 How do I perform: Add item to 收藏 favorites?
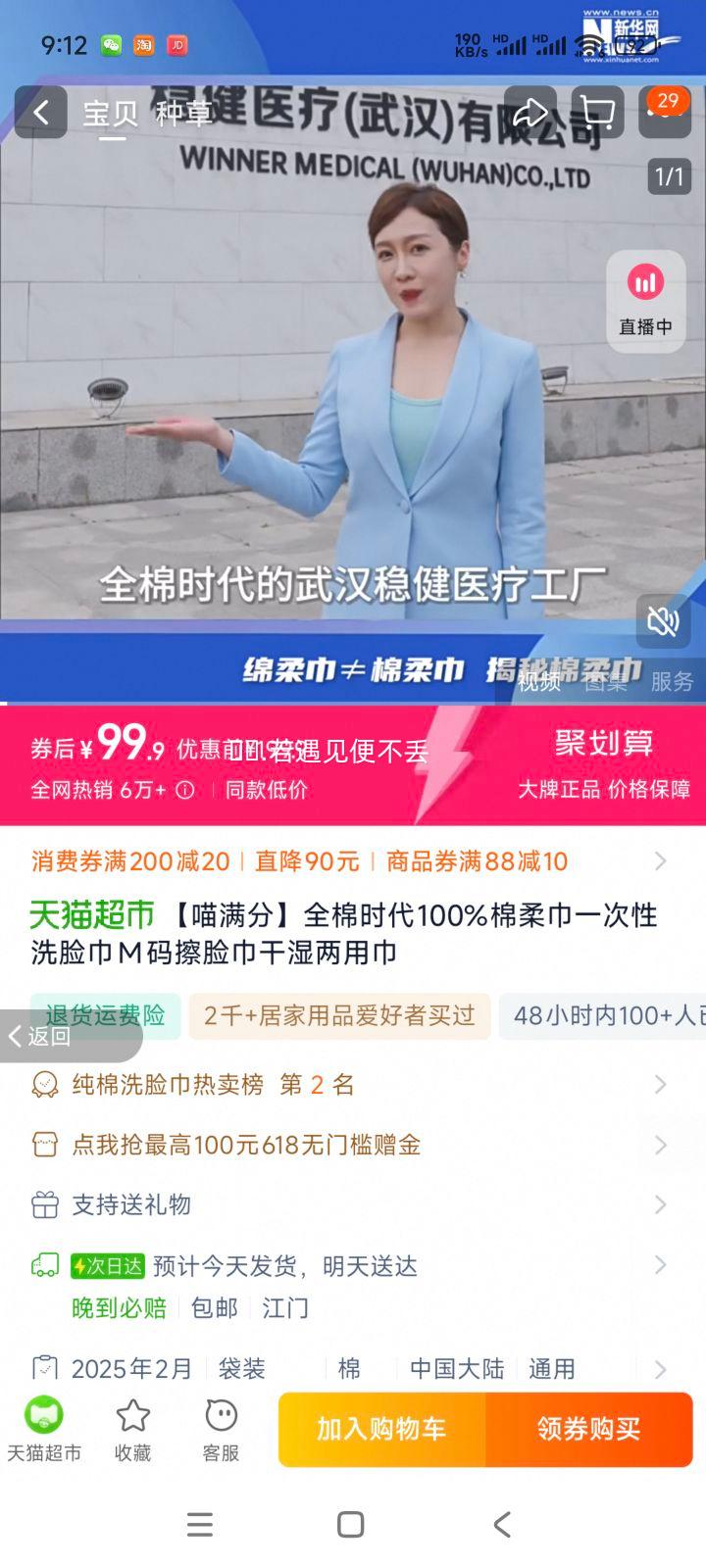pos(132,1430)
